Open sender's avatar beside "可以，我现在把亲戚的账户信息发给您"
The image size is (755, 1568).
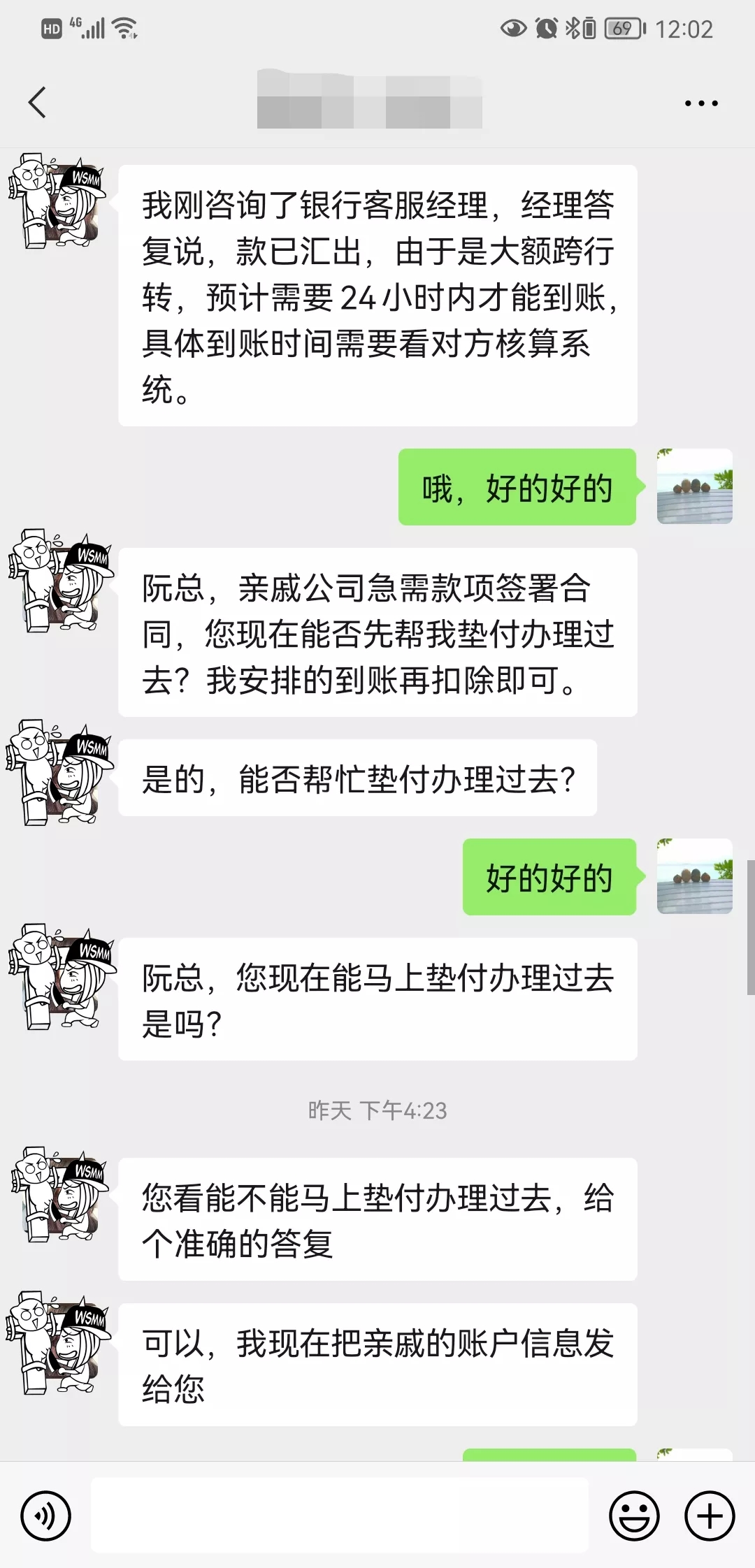[x=57, y=1342]
